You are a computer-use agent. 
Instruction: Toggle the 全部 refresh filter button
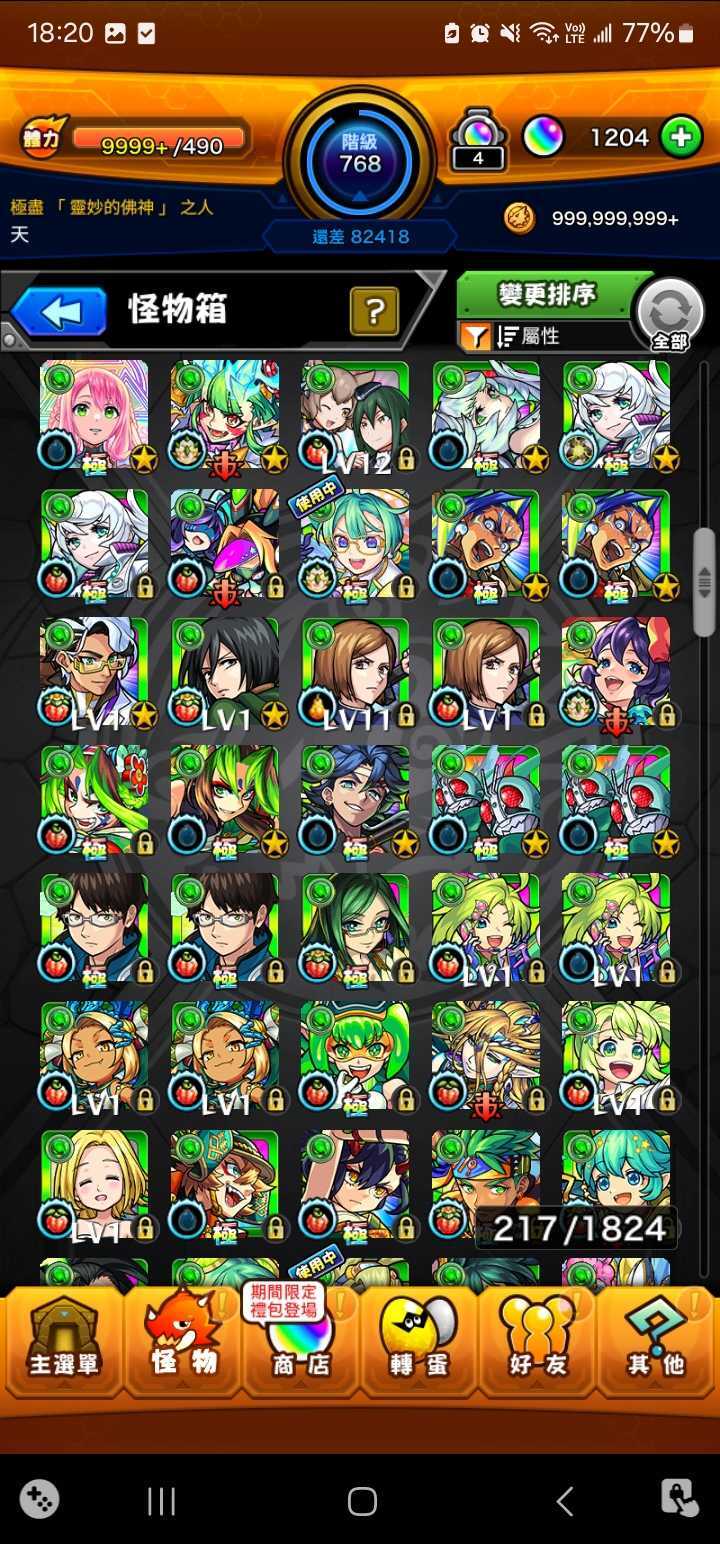click(669, 315)
